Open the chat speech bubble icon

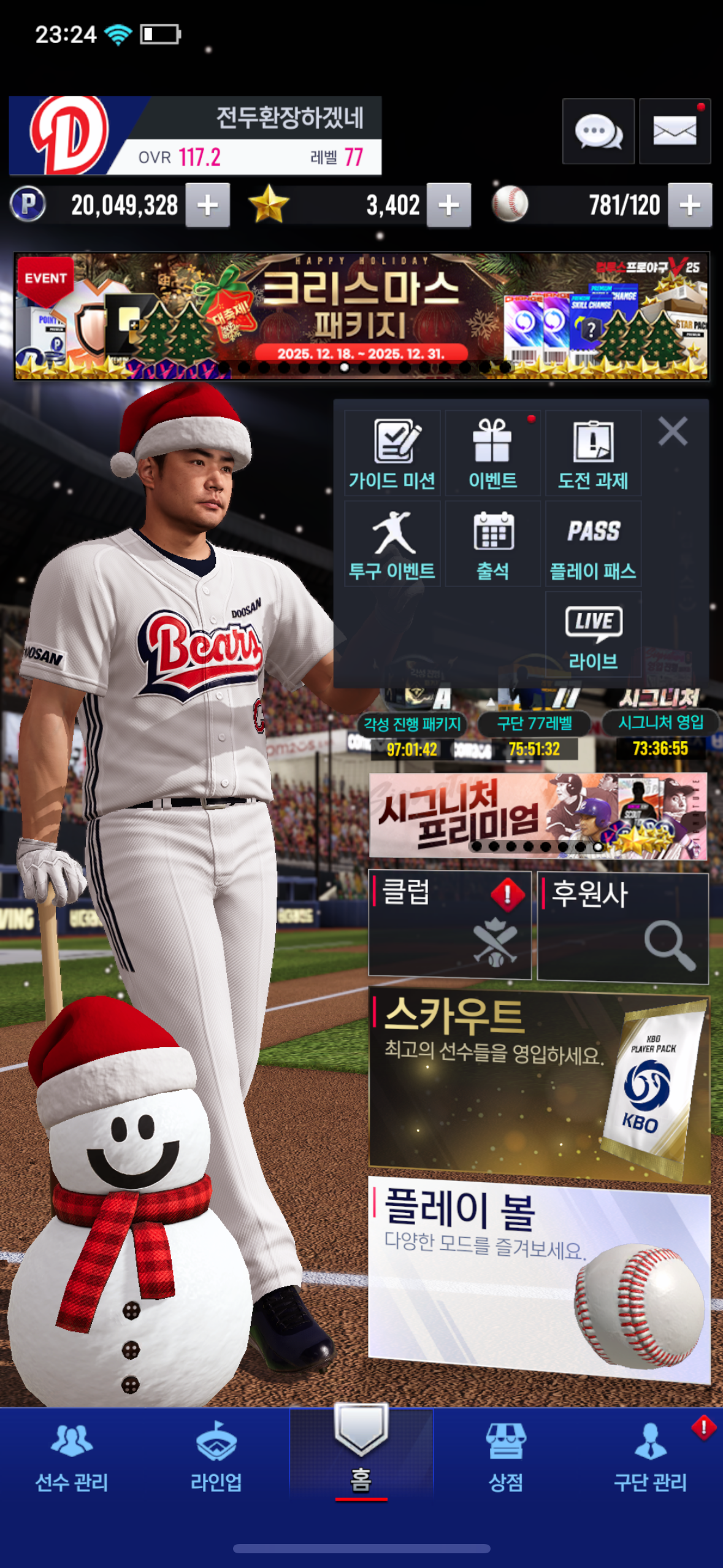(598, 131)
